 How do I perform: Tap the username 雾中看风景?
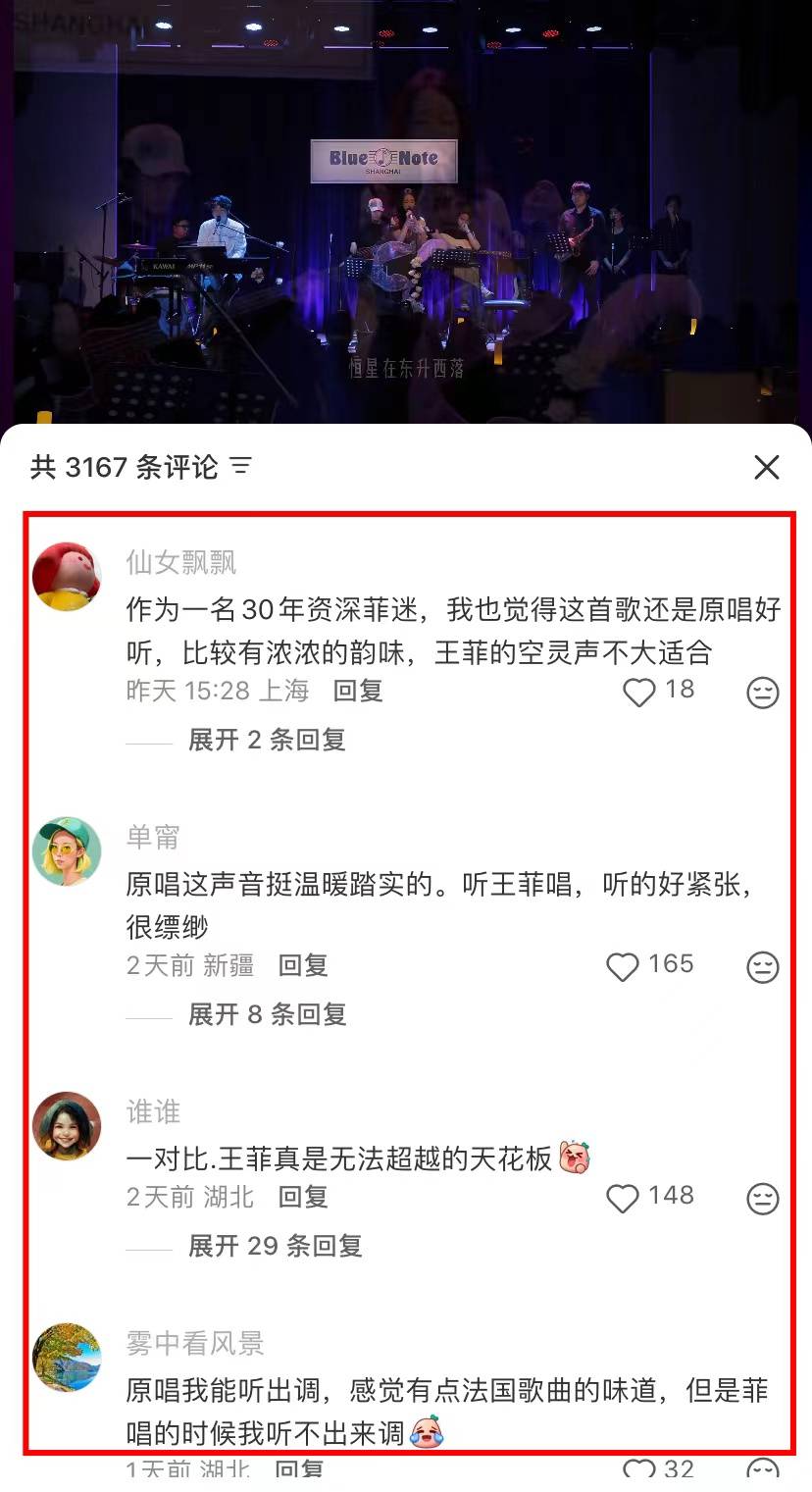[195, 1343]
